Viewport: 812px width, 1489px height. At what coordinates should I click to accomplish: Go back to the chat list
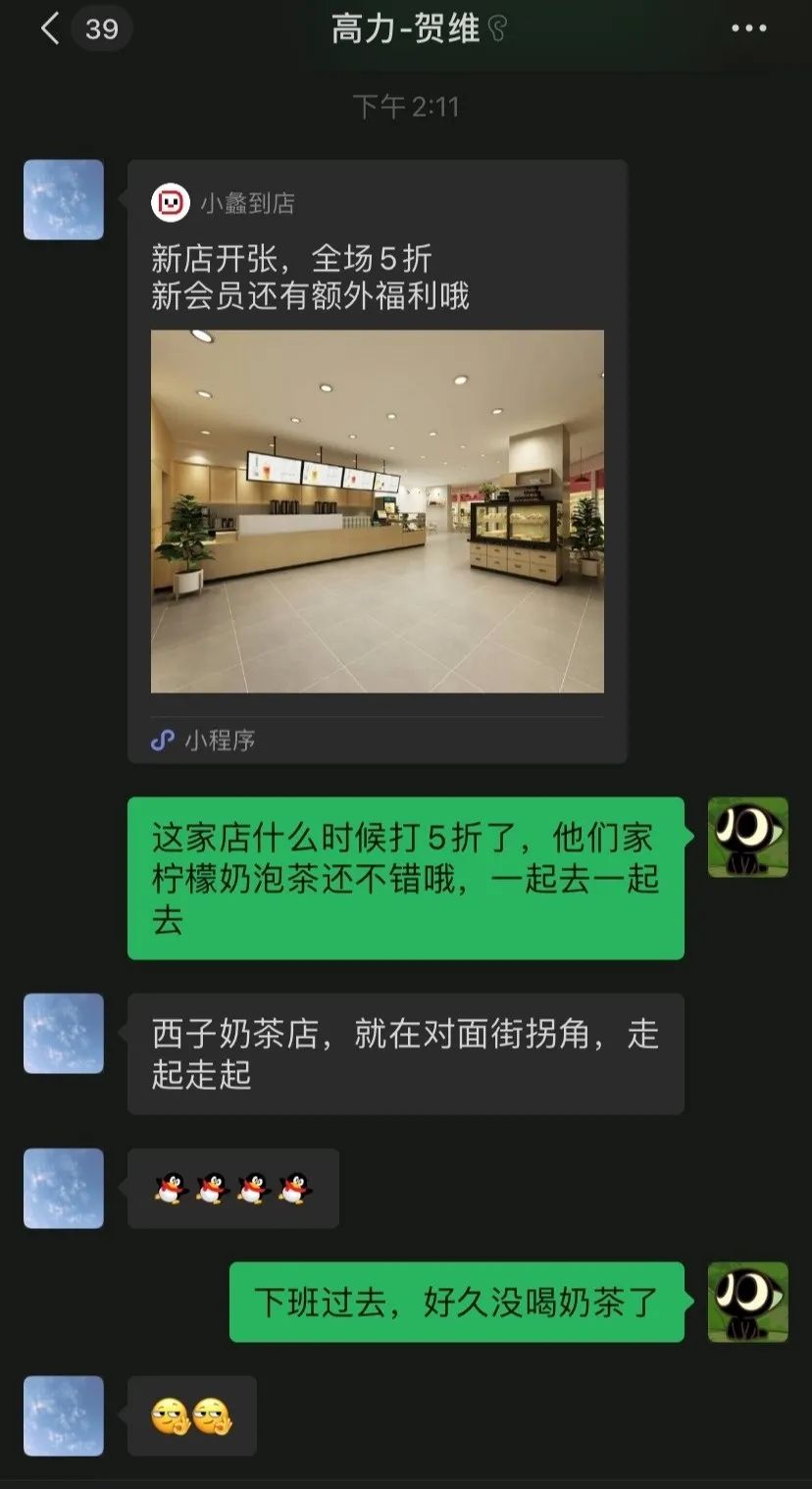click(51, 29)
